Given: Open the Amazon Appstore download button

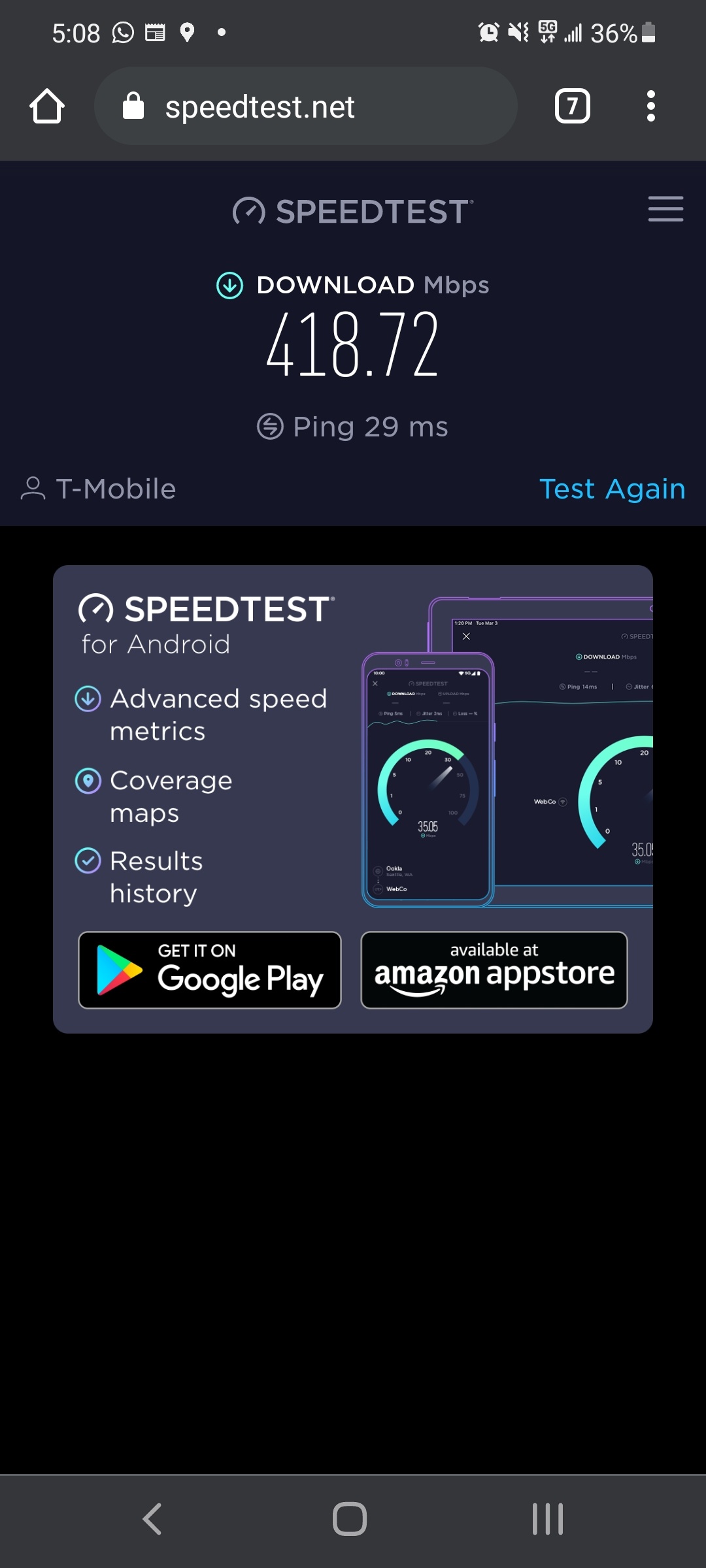Looking at the screenshot, I should tap(494, 970).
